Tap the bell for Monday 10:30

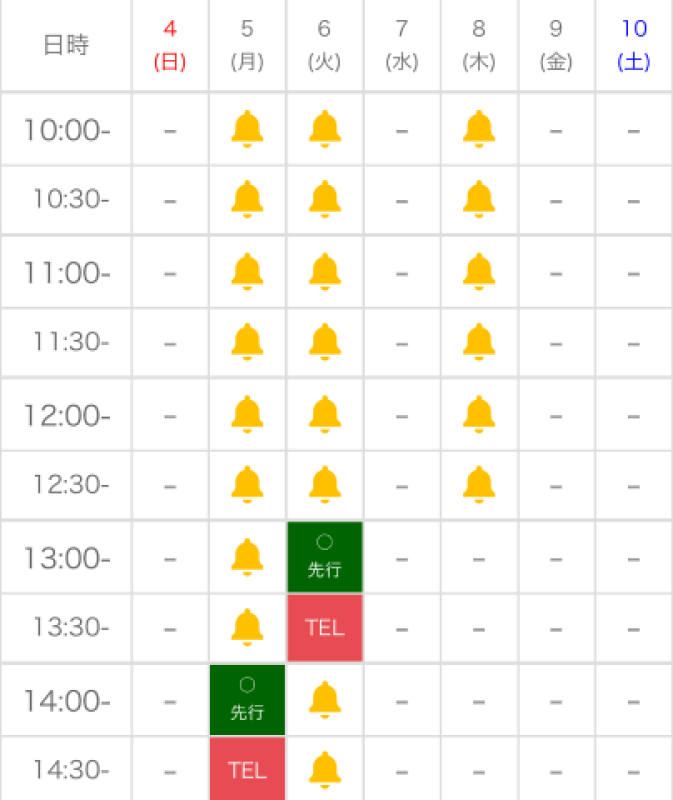247,200
